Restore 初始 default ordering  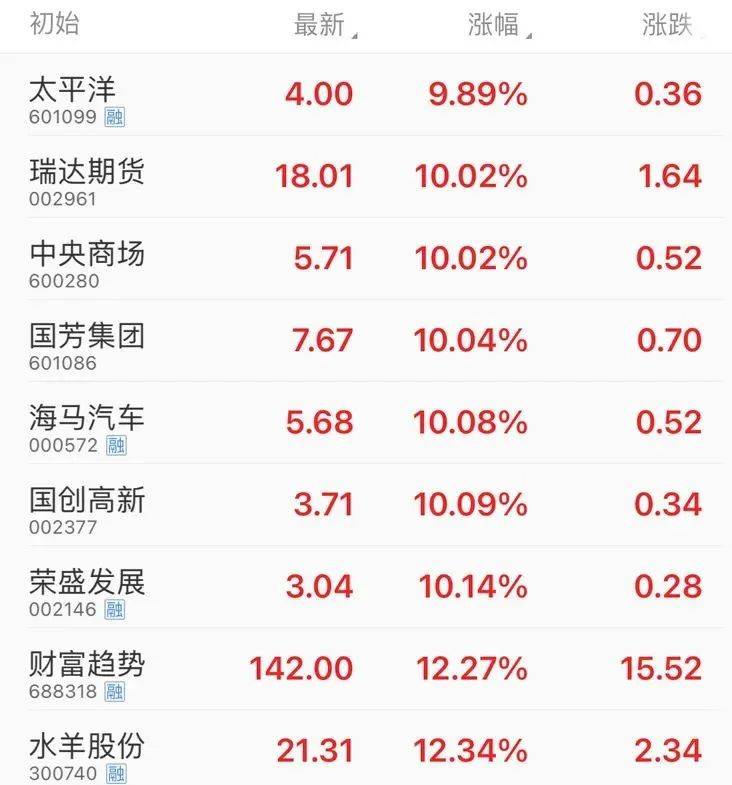click(x=55, y=26)
